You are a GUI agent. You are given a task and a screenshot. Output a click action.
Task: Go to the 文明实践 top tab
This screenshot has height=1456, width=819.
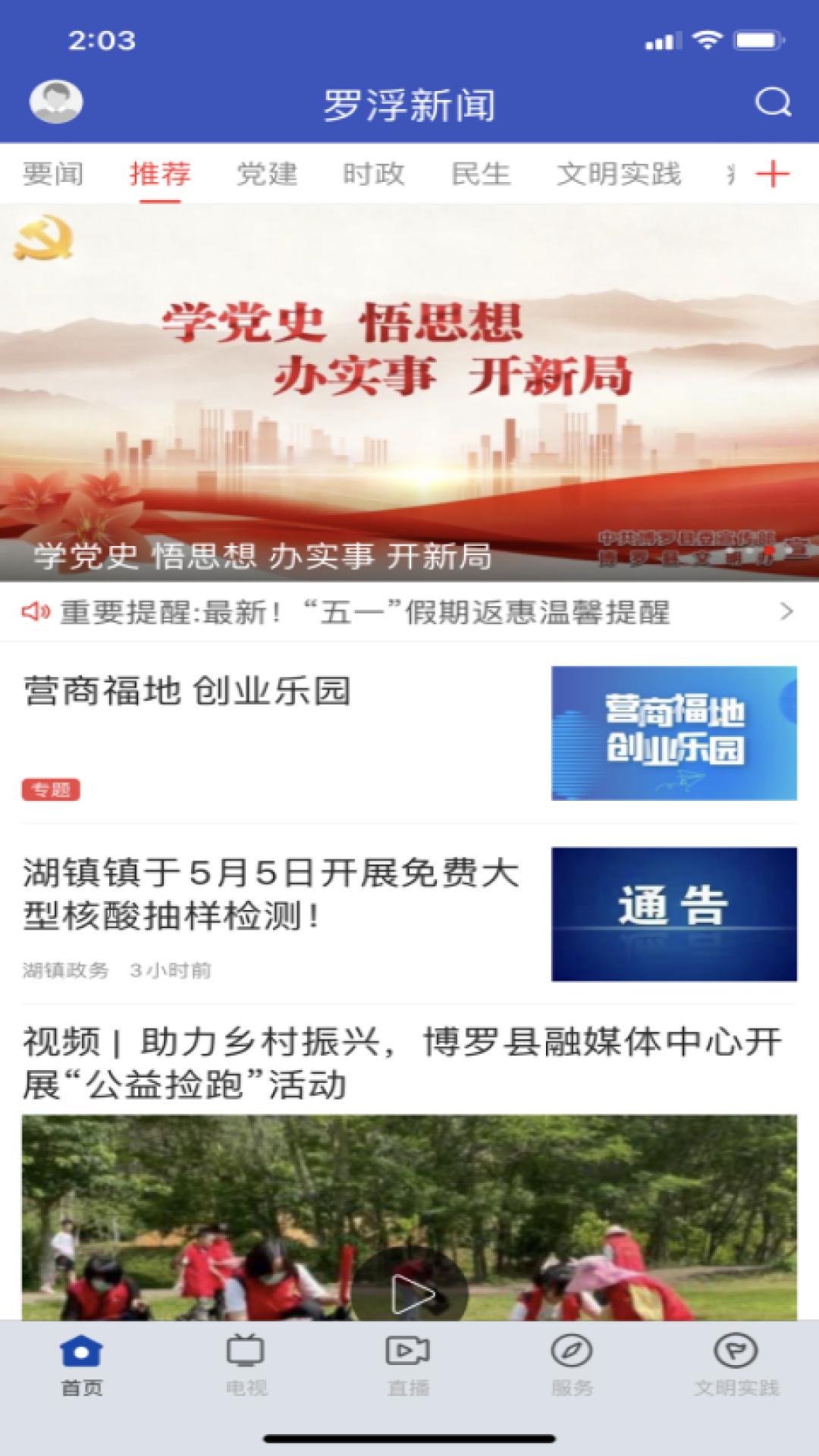(619, 174)
